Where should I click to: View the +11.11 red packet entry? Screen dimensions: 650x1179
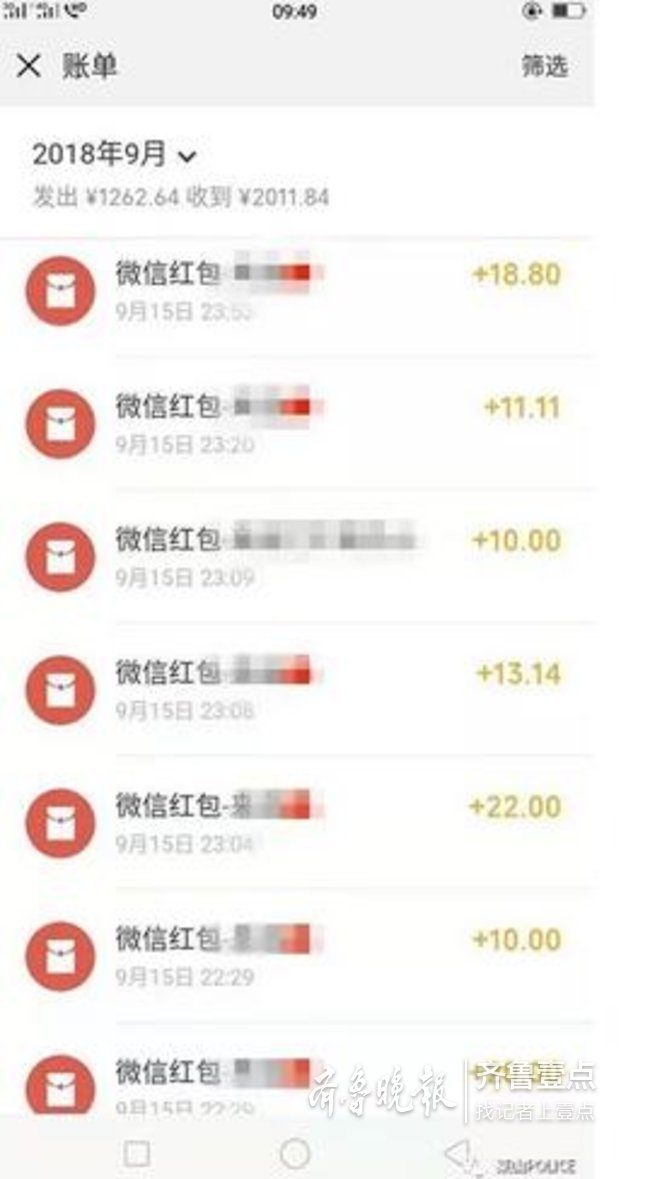300,422
